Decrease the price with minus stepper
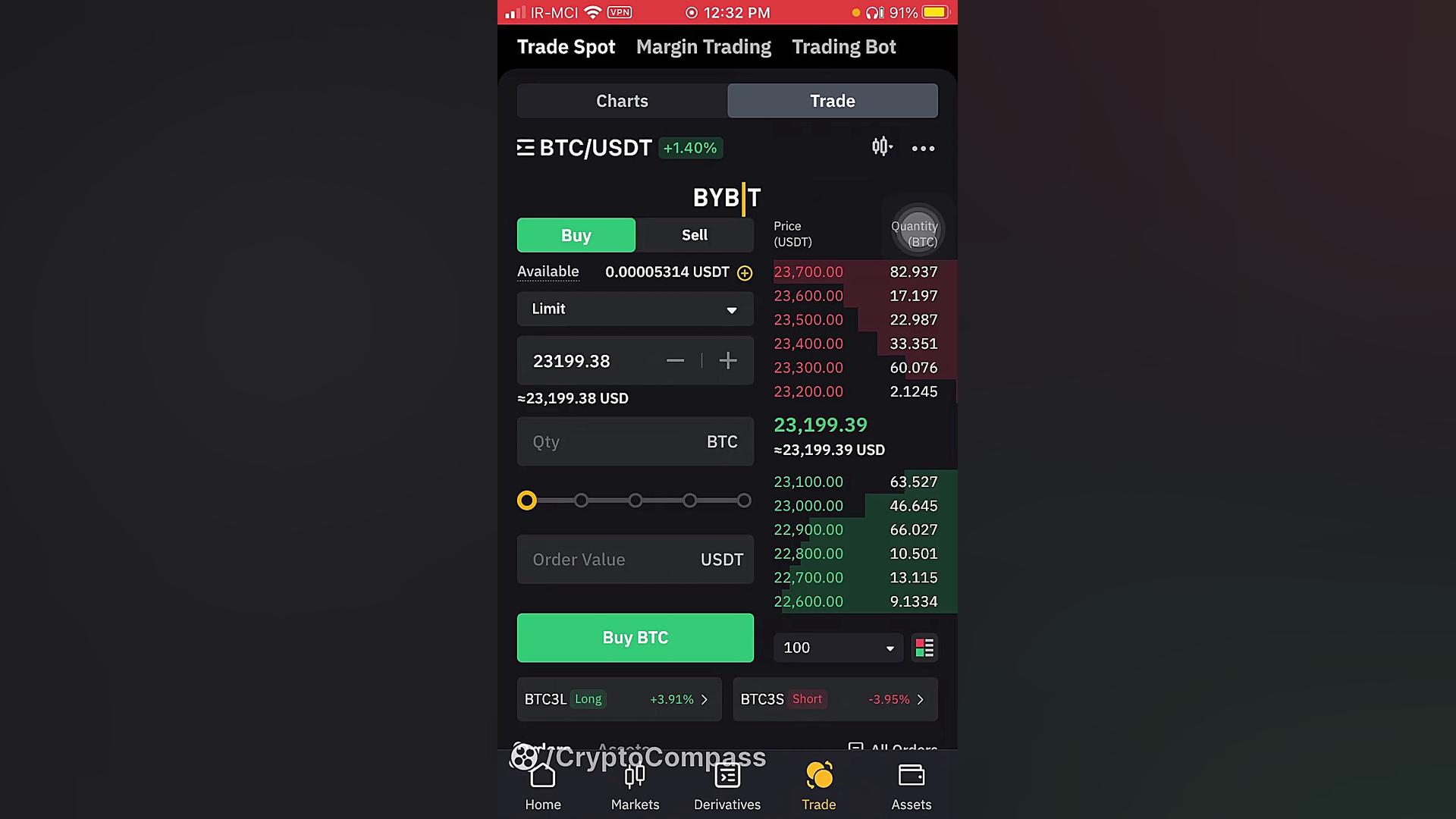Screen dimensions: 1456x819 [x=675, y=361]
